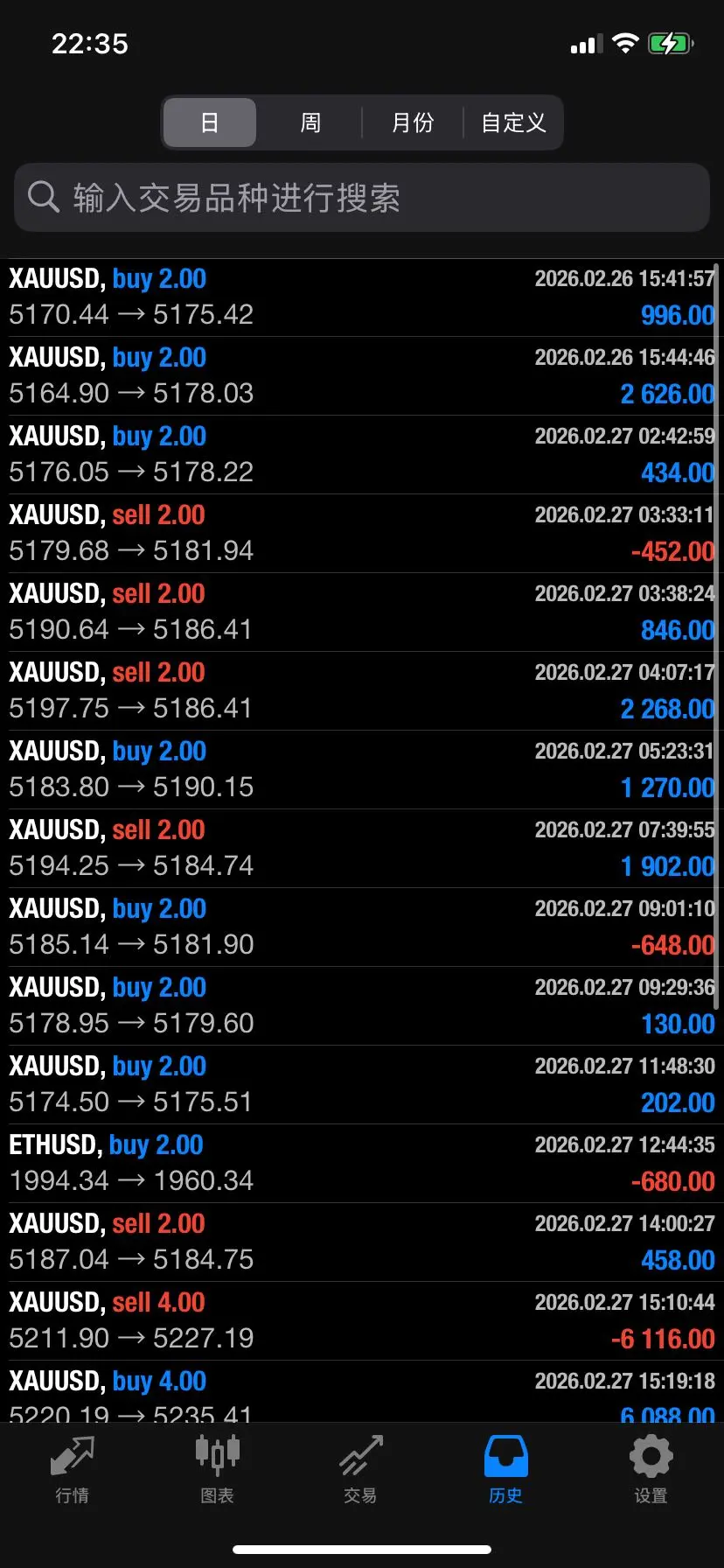Open the XAUUSD trade closed at 11:48:30
This screenshot has width=724, height=1568.
(x=362, y=1085)
